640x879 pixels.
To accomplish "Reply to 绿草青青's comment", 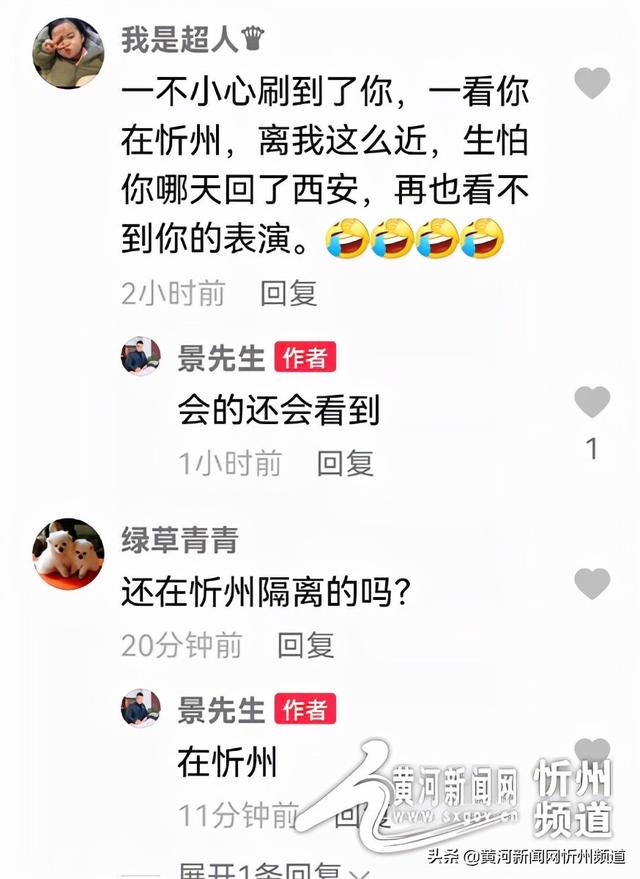I will [x=305, y=645].
